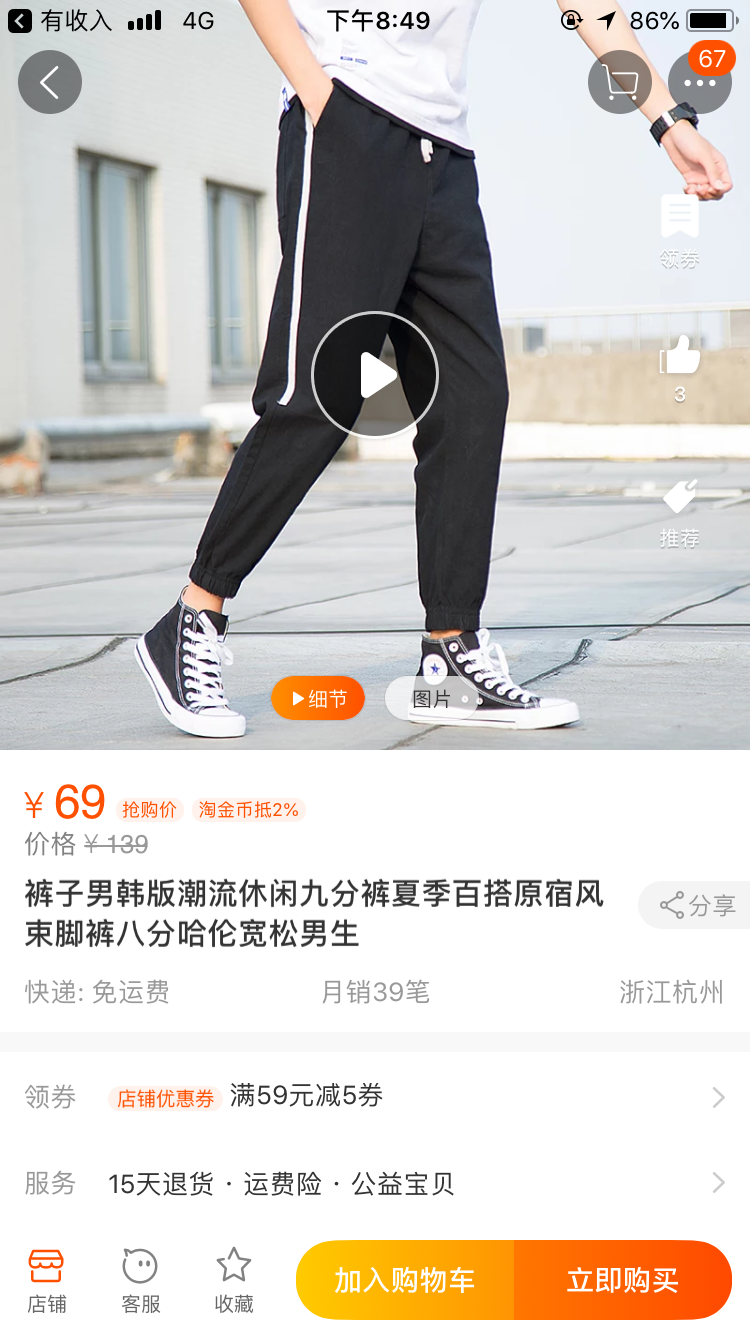Viewport: 750px width, 1334px height.
Task: Open the 推荐 tag icon
Action: pos(679,514)
